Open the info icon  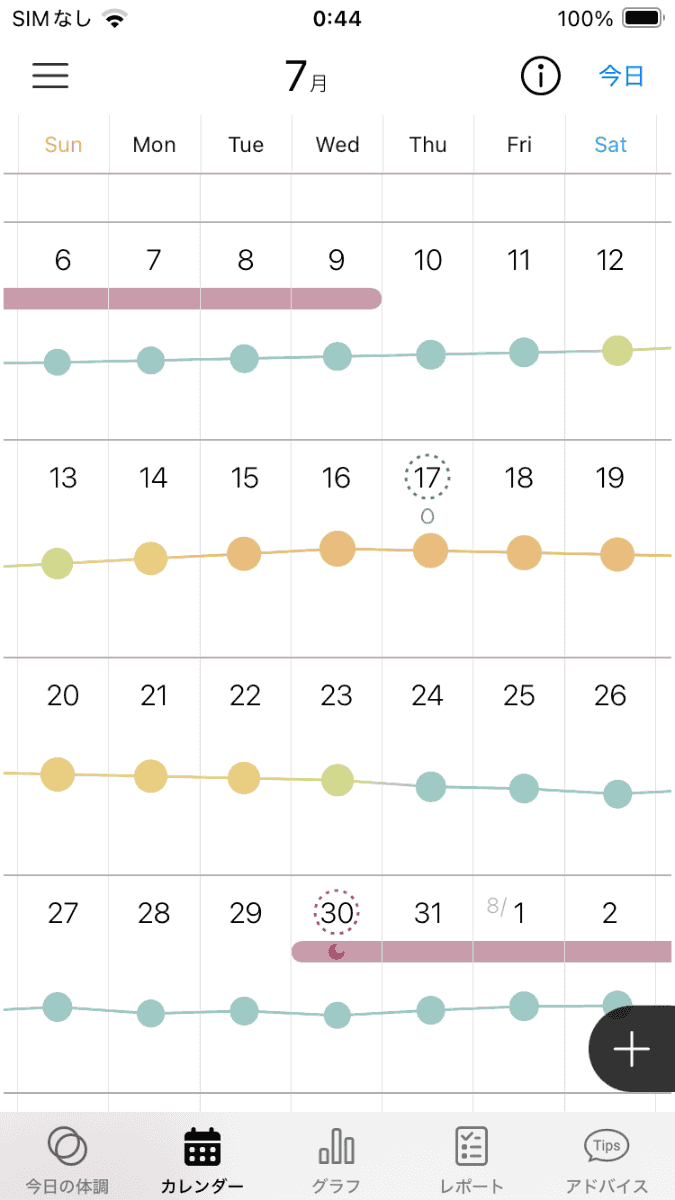pyautogui.click(x=541, y=76)
